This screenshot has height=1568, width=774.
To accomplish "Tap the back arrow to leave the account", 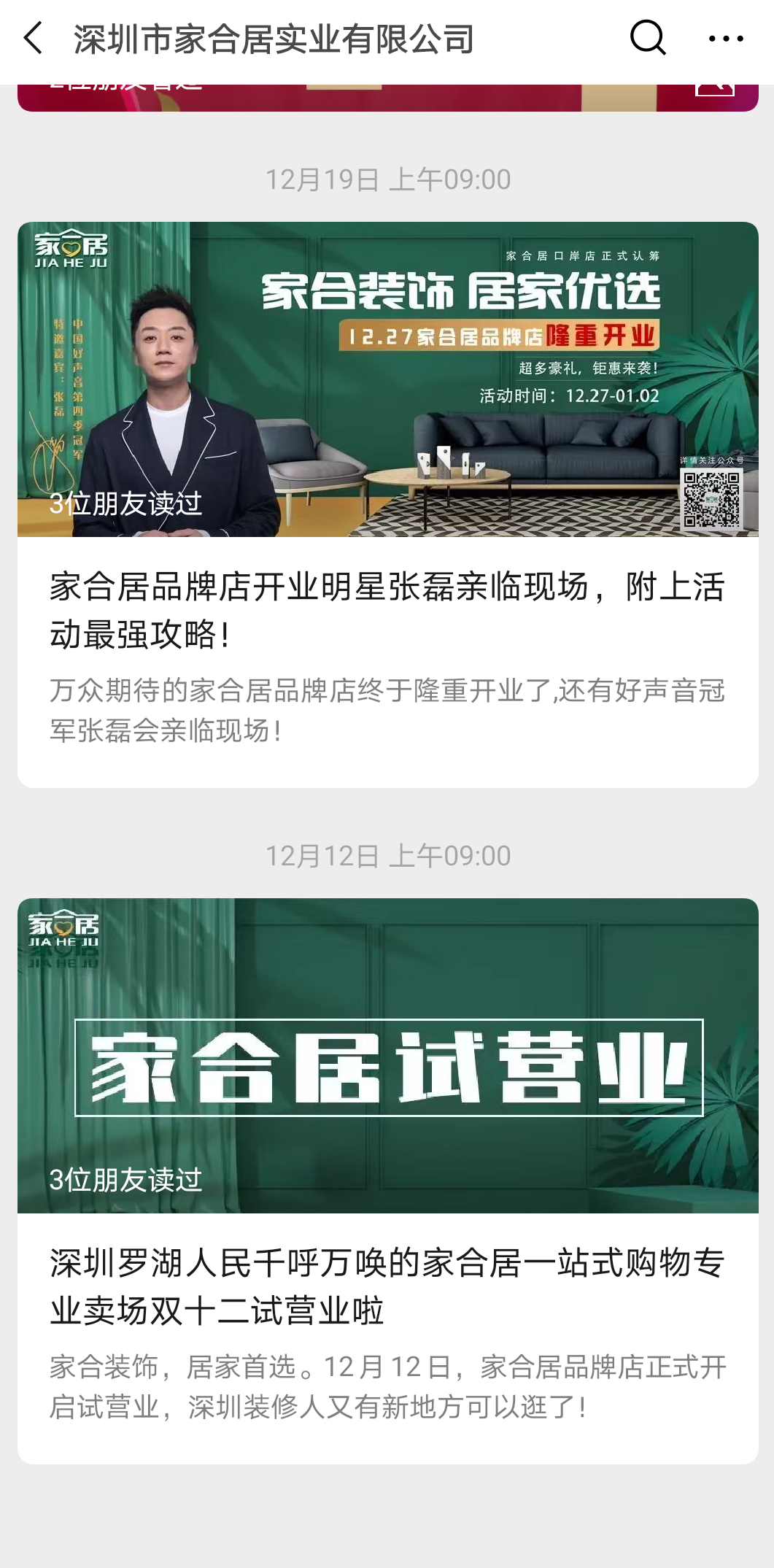I will (31, 38).
